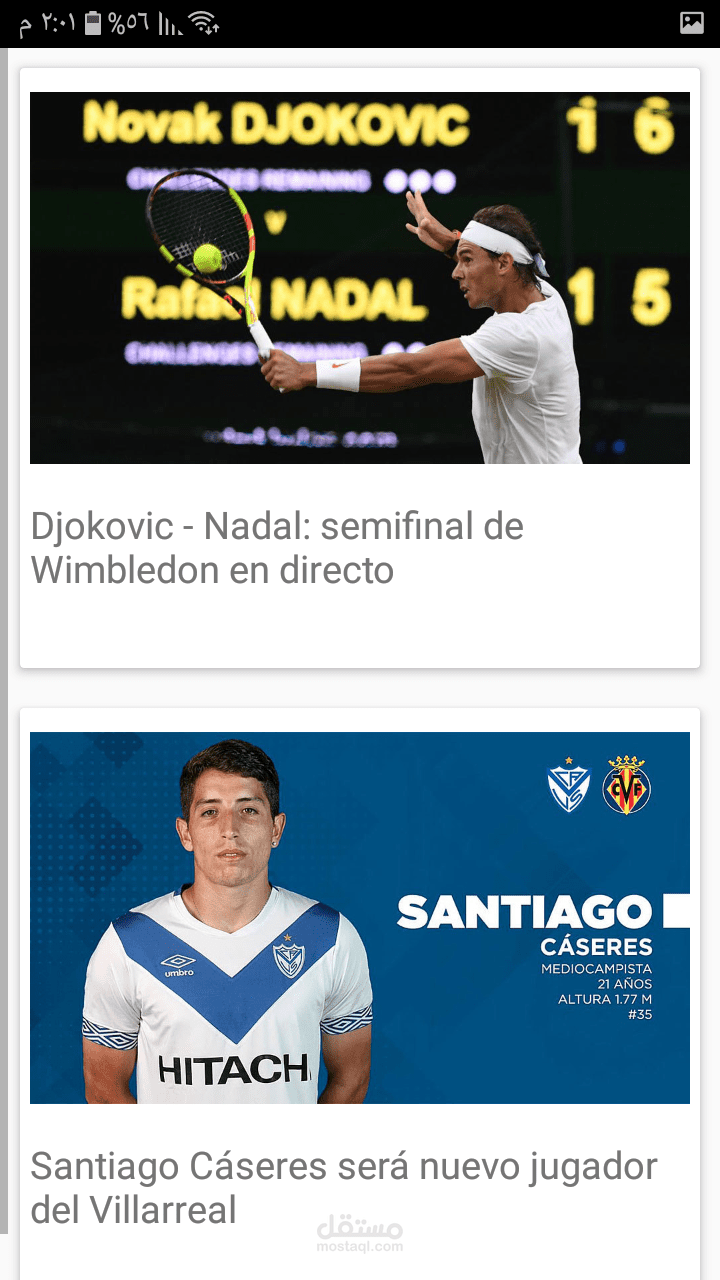Open the Santiago Cáseres Villarreal article
The height and width of the screenshot is (1280, 720).
pyautogui.click(x=343, y=1187)
